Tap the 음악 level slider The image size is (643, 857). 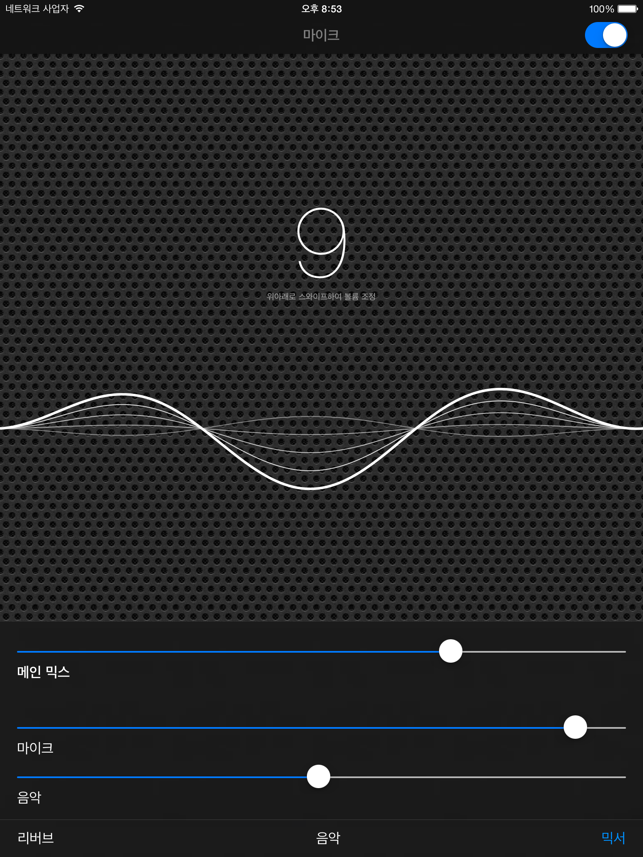[x=318, y=776]
